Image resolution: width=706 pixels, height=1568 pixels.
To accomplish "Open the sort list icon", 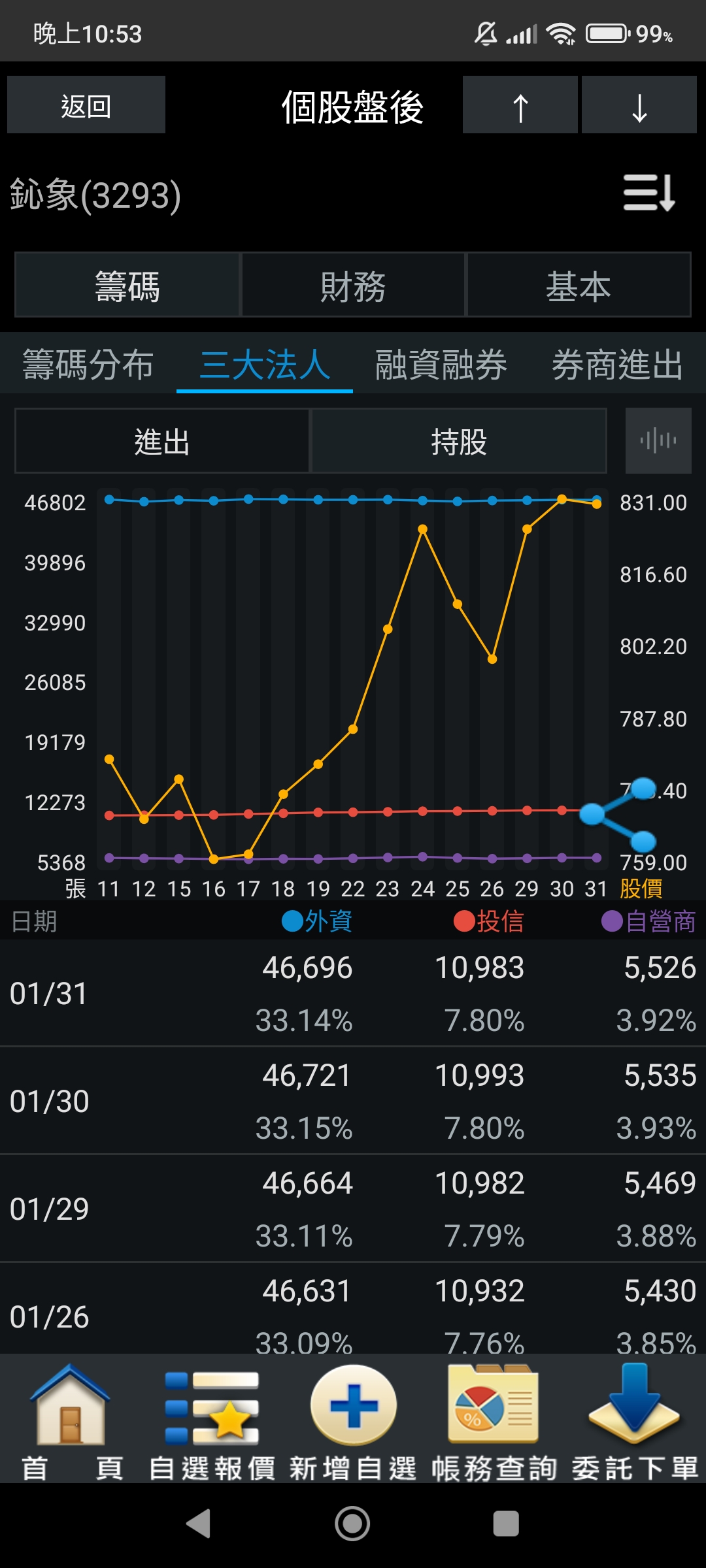I will 648,193.
